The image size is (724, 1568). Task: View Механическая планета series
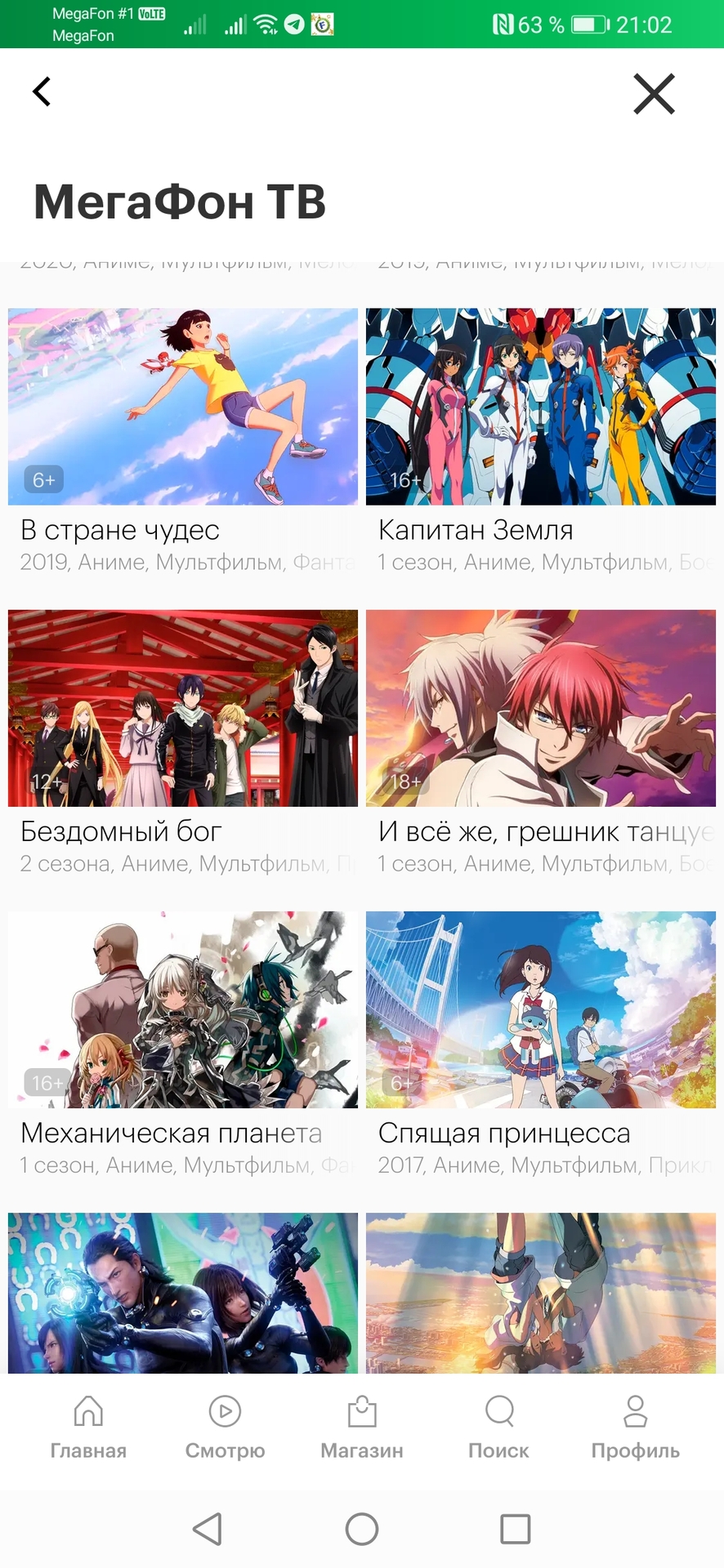pos(183,1009)
